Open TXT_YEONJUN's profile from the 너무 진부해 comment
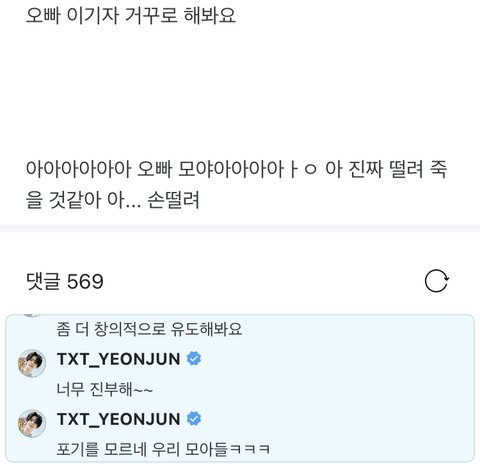Viewport: 480px width, 476px height. pos(119,359)
